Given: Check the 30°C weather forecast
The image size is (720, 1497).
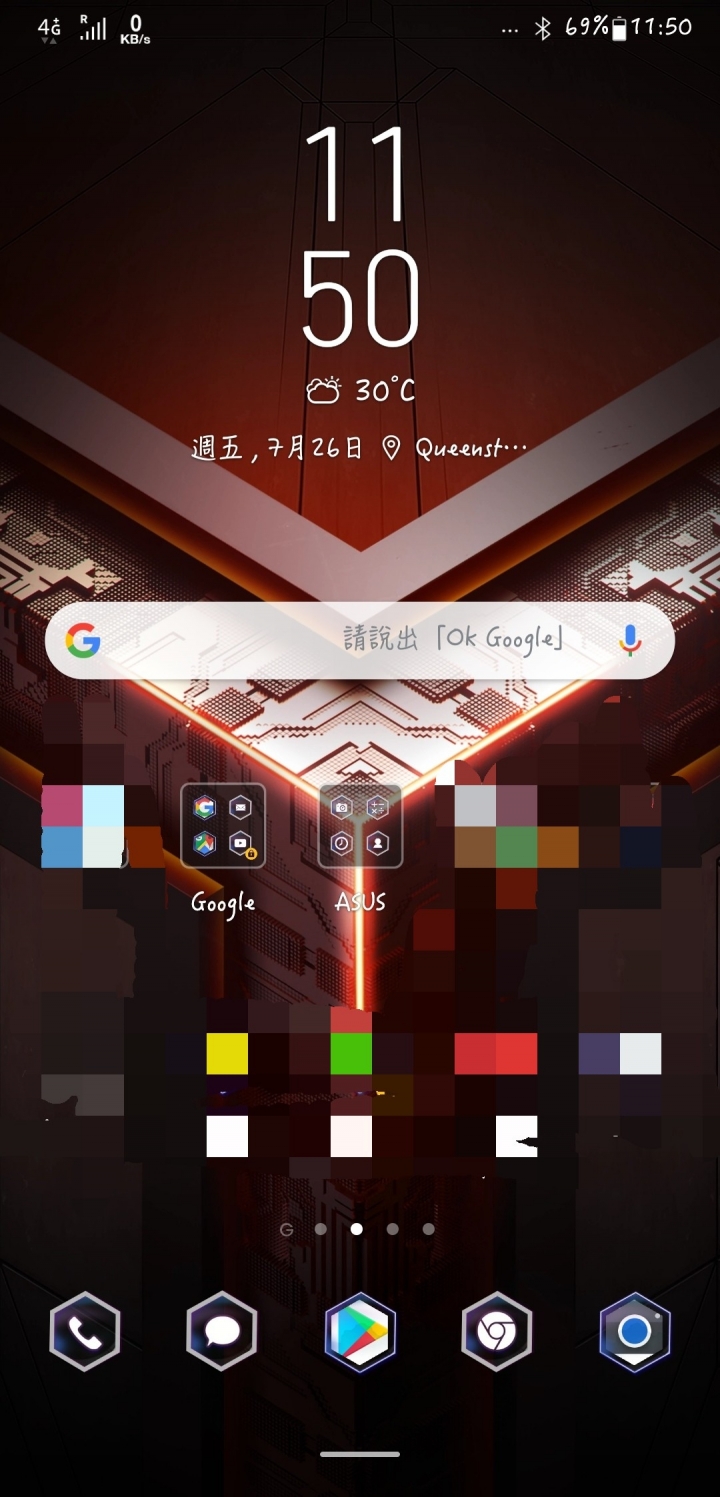Looking at the screenshot, I should [x=360, y=391].
